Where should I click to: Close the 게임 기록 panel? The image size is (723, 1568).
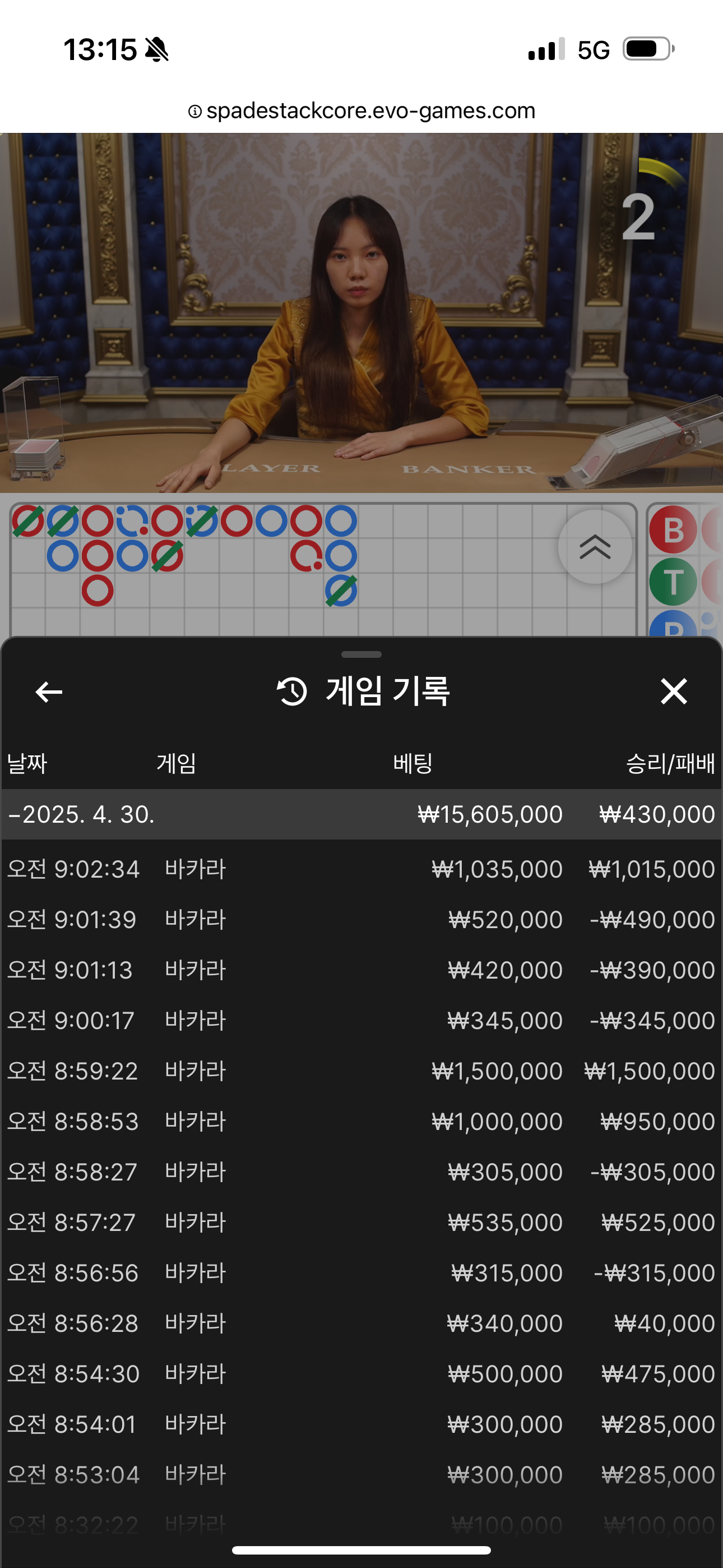point(674,691)
